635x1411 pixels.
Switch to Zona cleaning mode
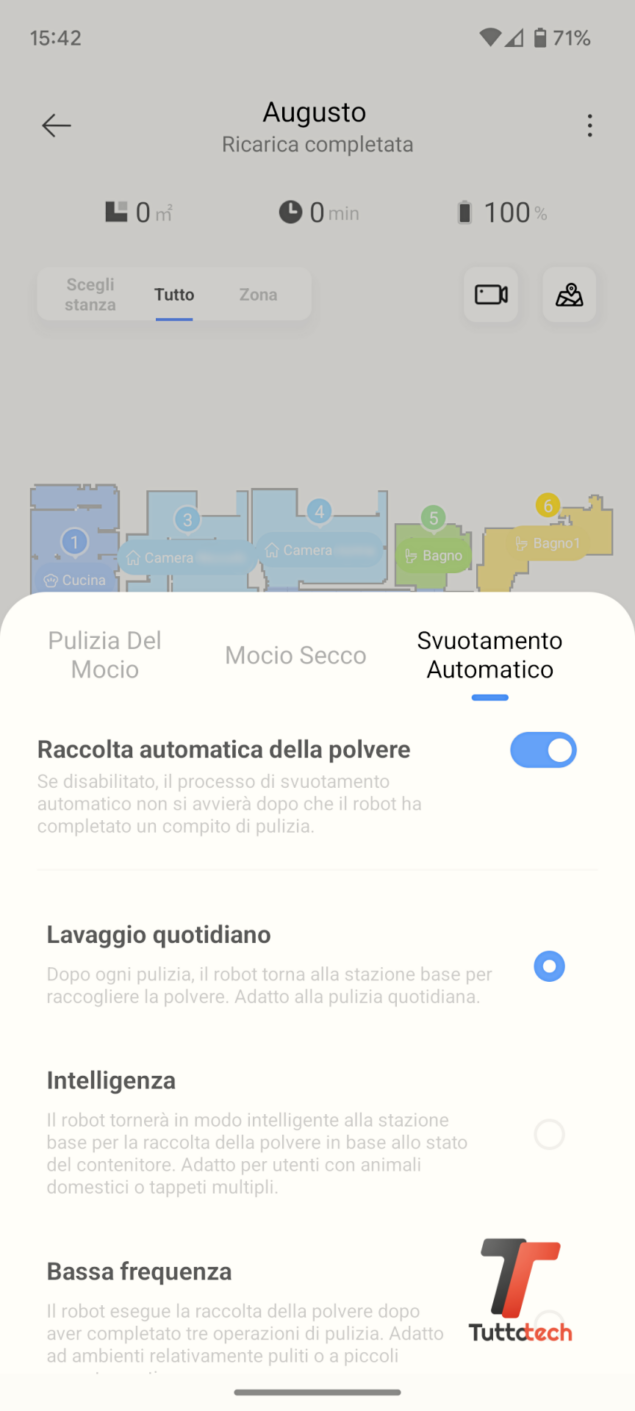click(258, 295)
